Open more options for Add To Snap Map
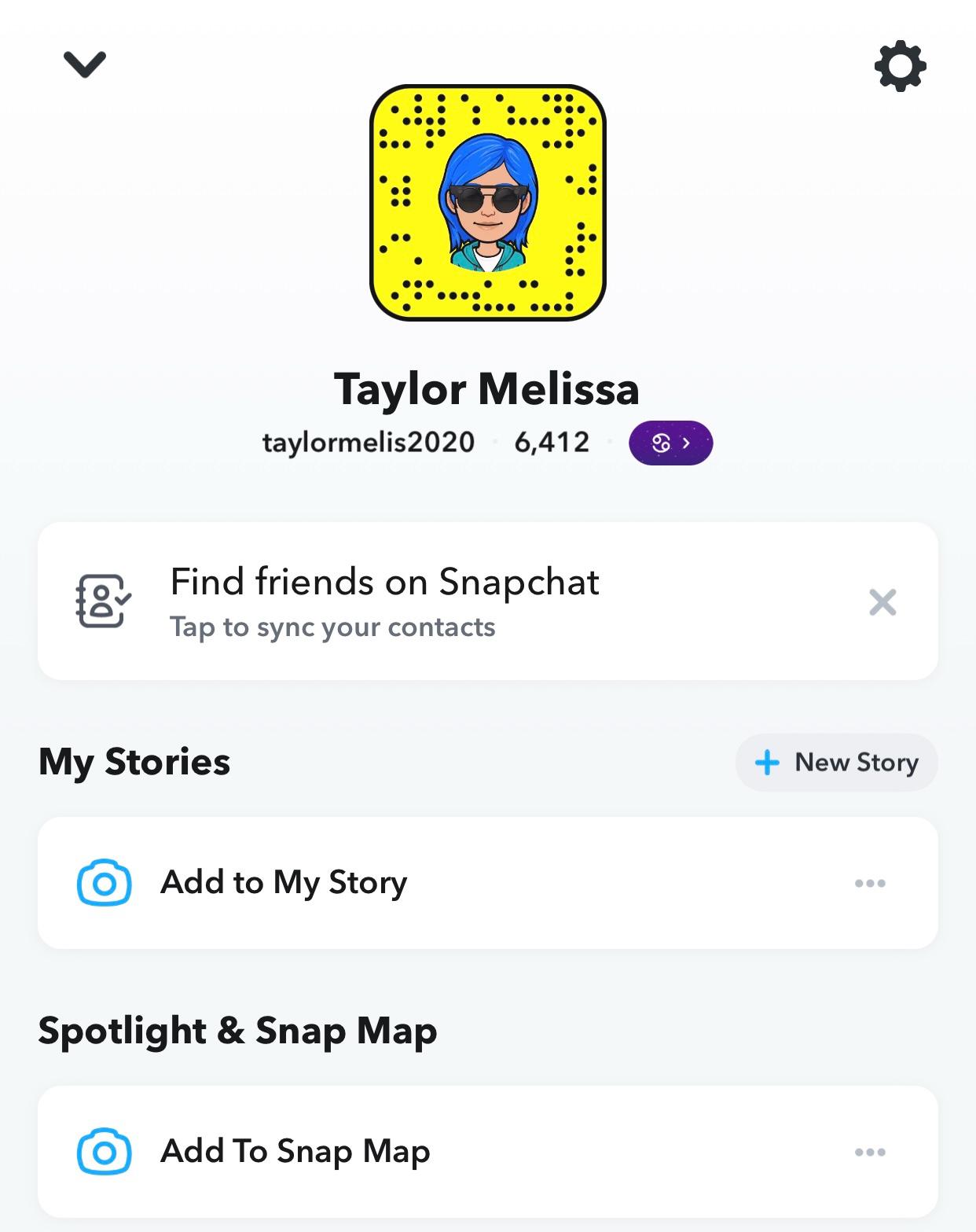Image resolution: width=976 pixels, height=1232 pixels. [x=870, y=1153]
